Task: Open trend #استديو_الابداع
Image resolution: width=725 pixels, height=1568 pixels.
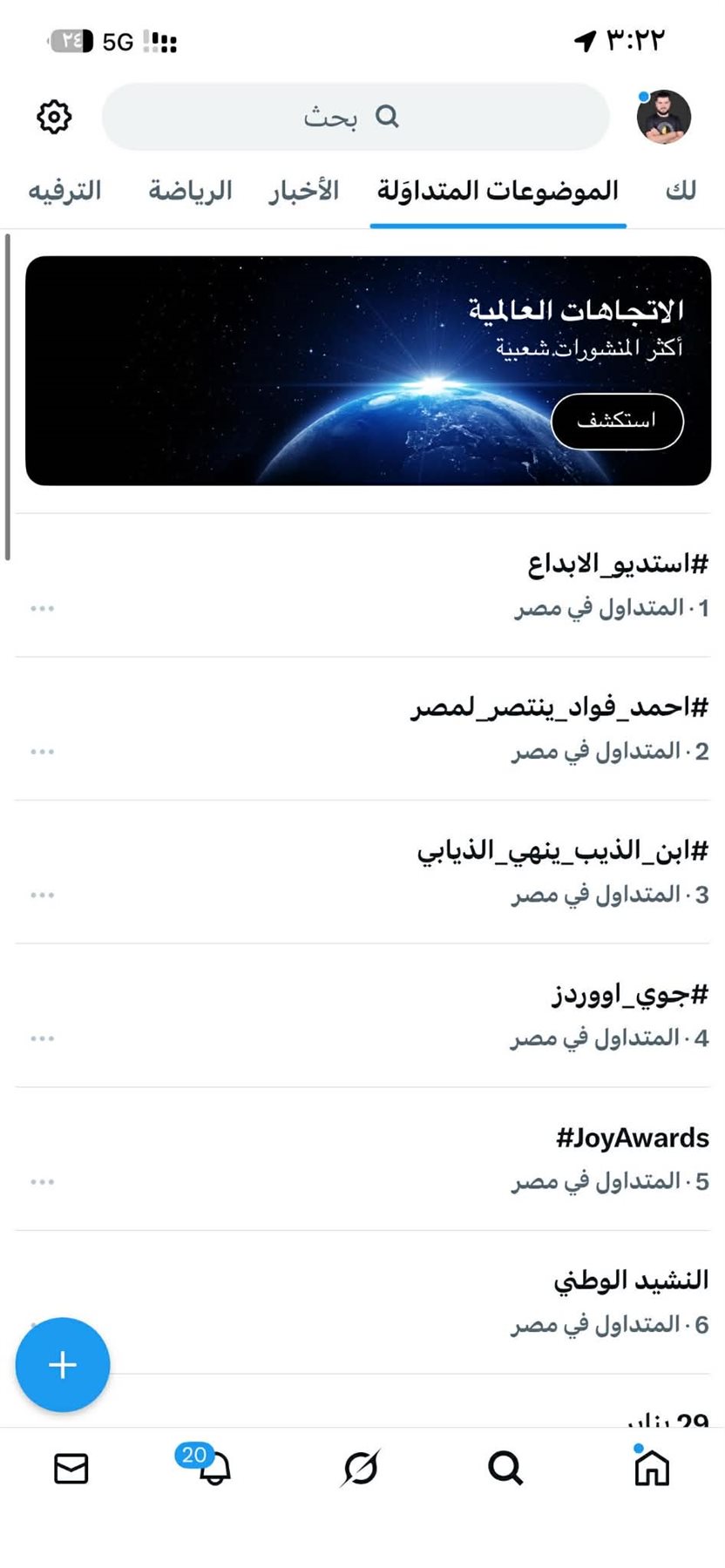Action: coord(617,564)
